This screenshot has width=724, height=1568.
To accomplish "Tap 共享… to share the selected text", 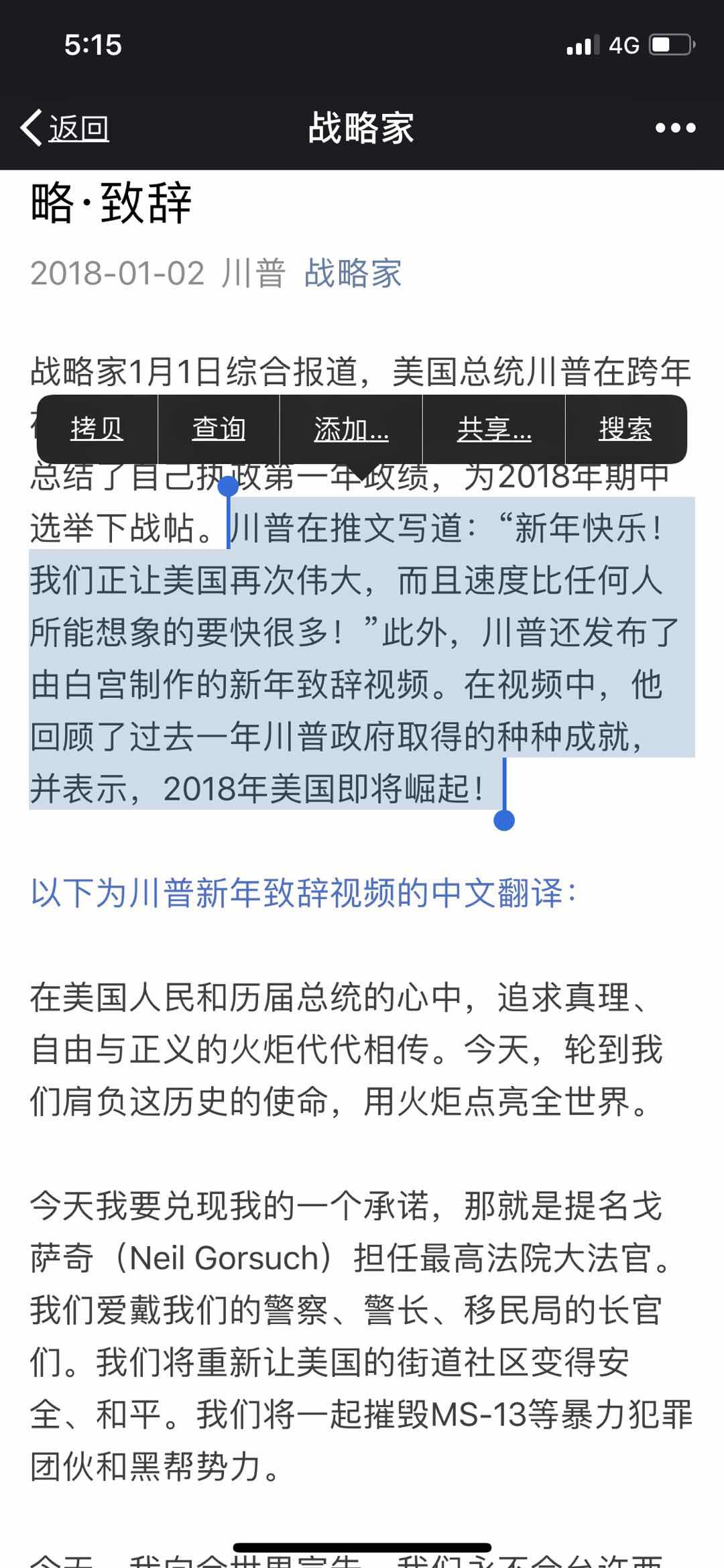I will point(493,429).
